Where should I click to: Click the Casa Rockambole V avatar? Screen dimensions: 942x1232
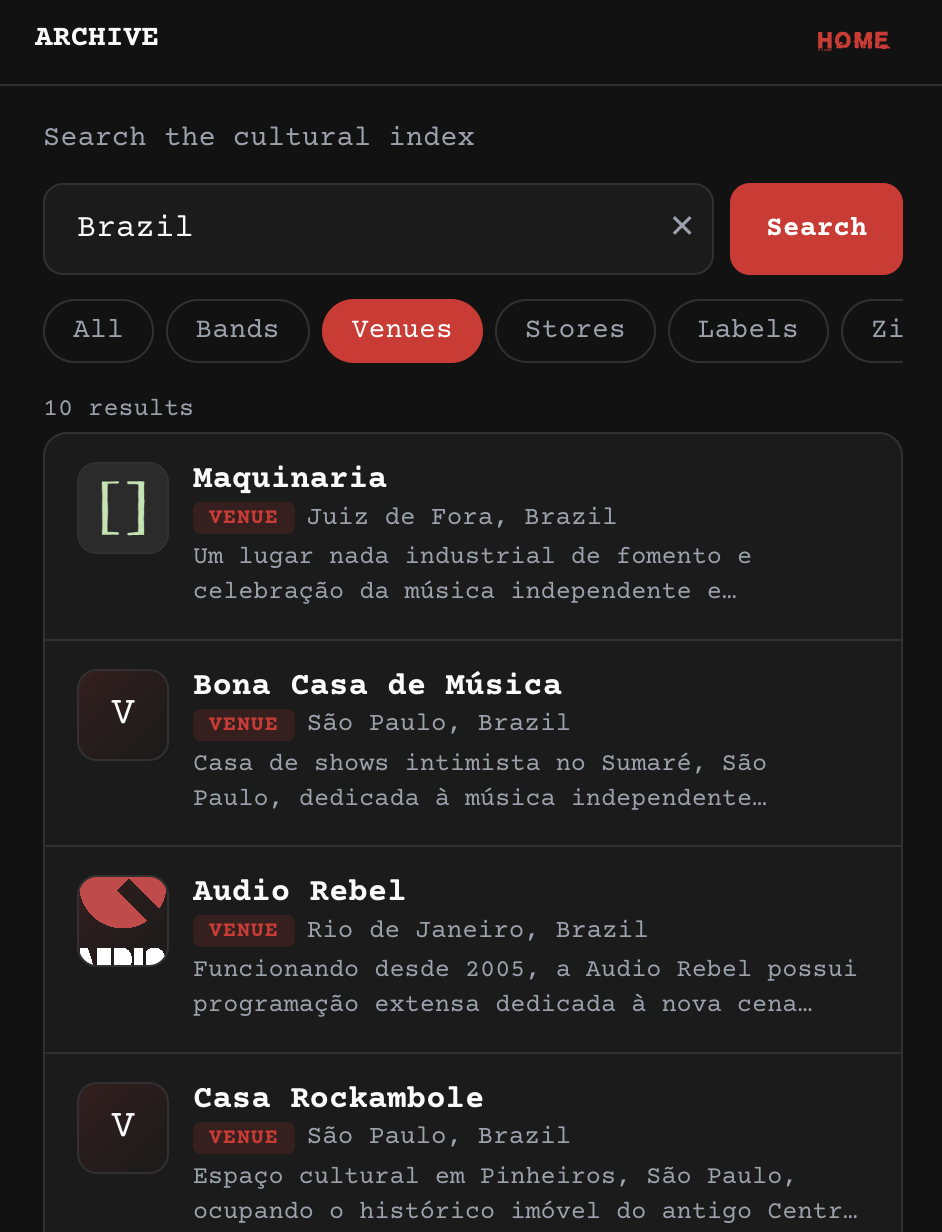[x=122, y=1127]
